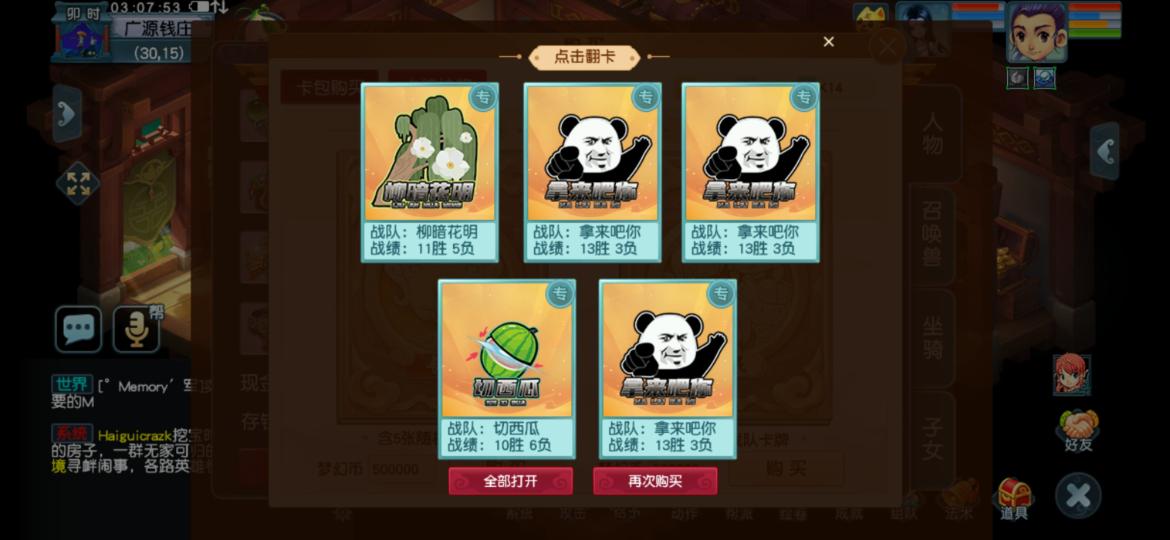Image resolution: width=1170 pixels, height=540 pixels.
Task: Open the player avatar at top right
Action: 1036,32
